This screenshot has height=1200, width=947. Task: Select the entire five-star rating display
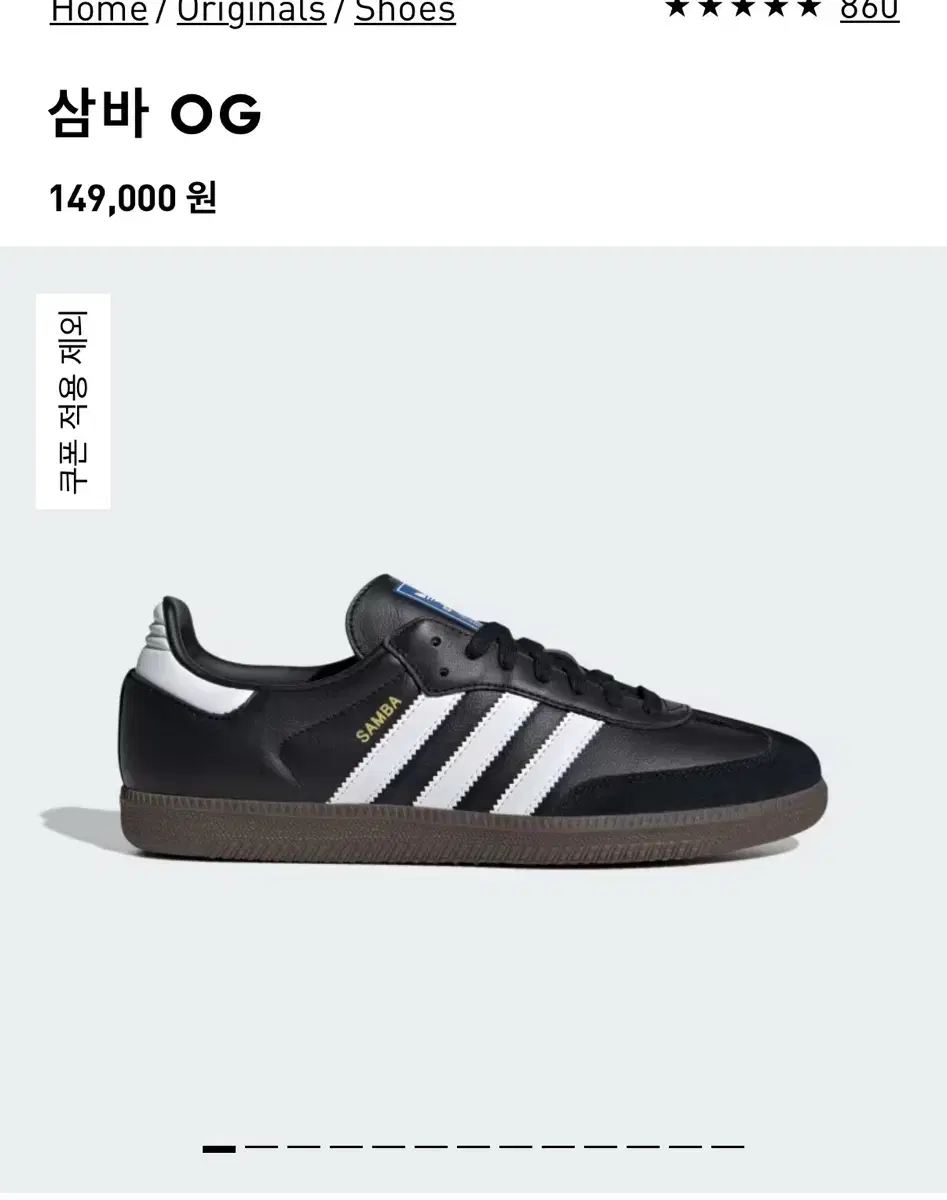[741, 8]
